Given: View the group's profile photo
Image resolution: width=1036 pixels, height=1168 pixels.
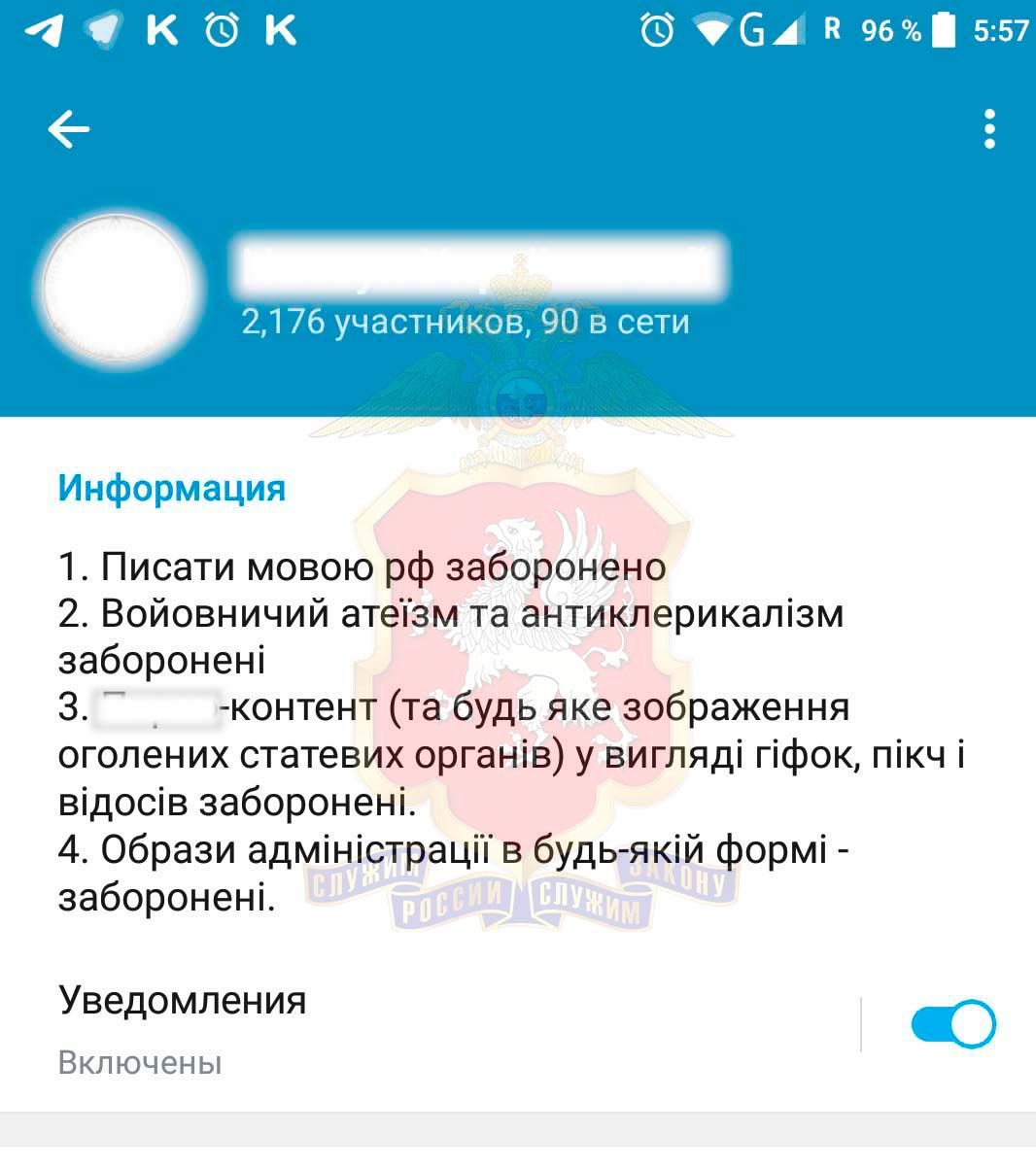Looking at the screenshot, I should (x=117, y=288).
